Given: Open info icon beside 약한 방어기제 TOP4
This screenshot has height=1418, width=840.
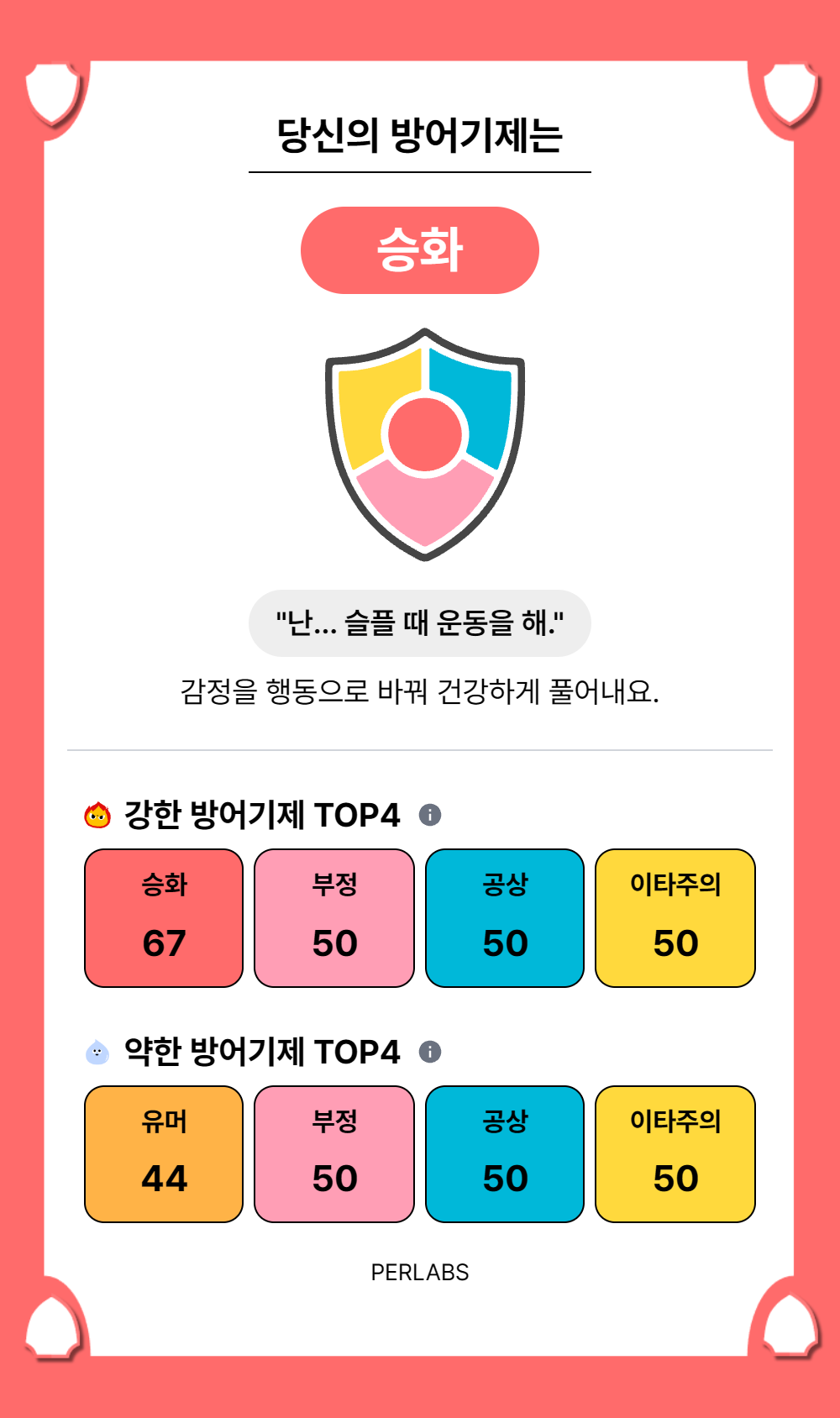Looking at the screenshot, I should 430,1052.
